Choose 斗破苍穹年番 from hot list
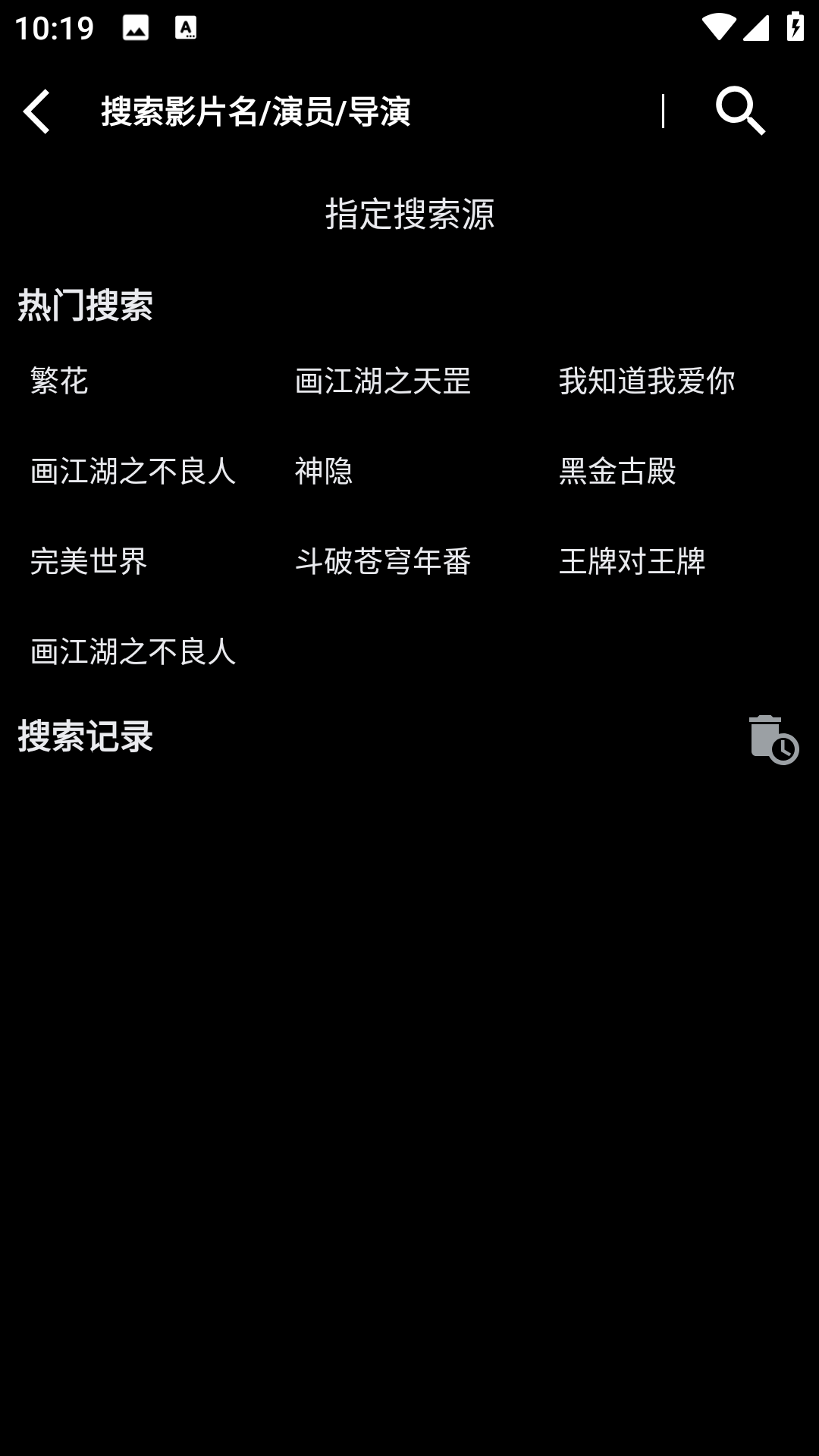The width and height of the screenshot is (819, 1456). (381, 561)
